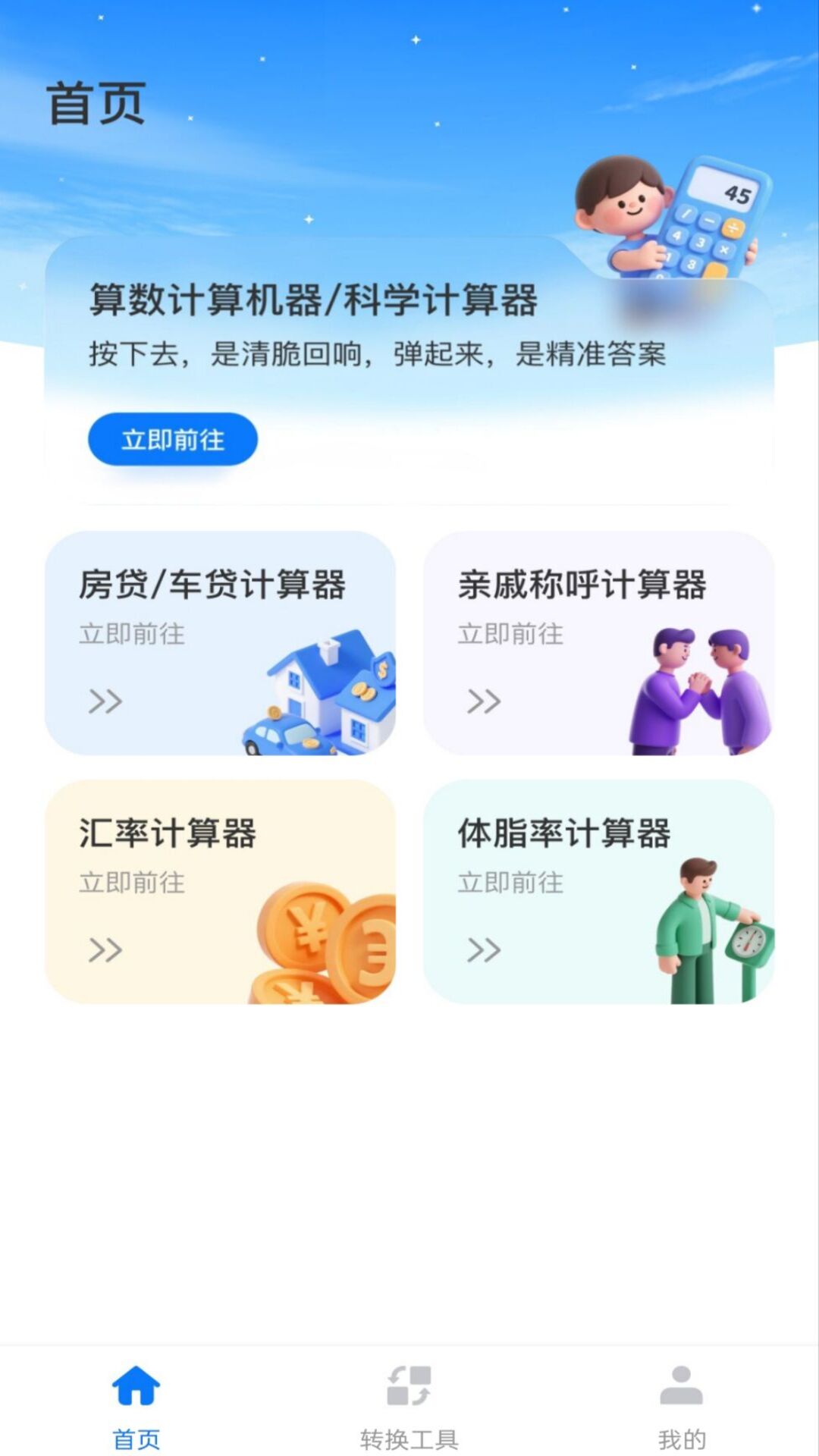The height and width of the screenshot is (1456, 819).
Task: Click the chevron arrows on 亲戚称呼计算器 card
Action: [x=485, y=701]
